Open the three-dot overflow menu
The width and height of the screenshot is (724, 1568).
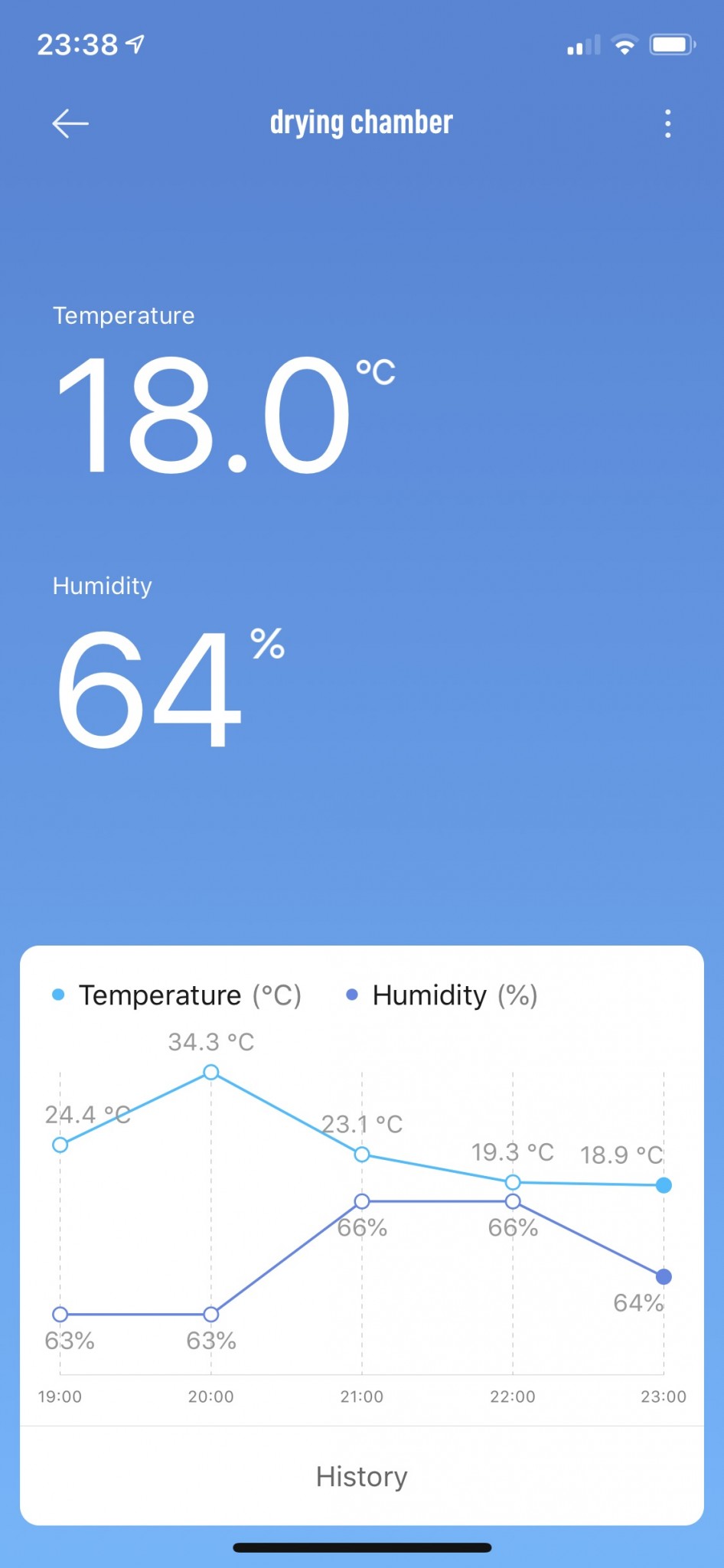click(x=667, y=123)
